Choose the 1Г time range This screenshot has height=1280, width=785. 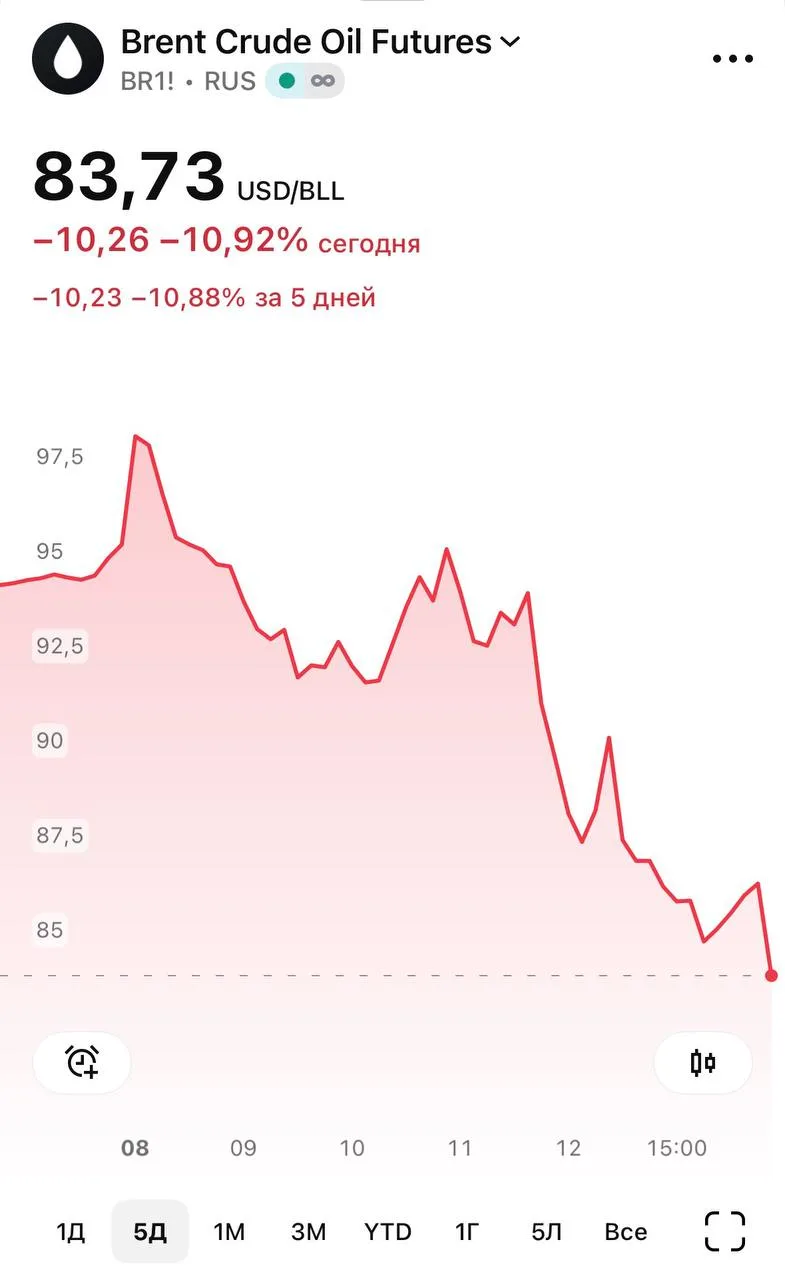[x=467, y=1232]
